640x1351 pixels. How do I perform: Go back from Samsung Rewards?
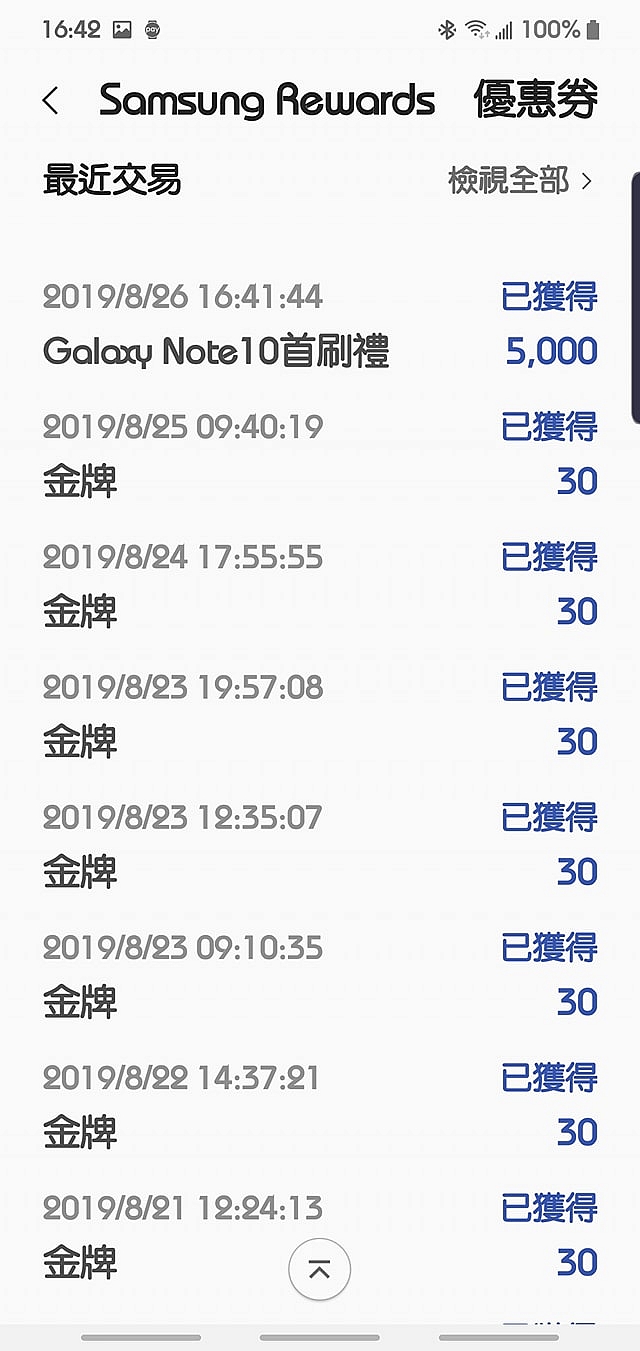point(51,100)
